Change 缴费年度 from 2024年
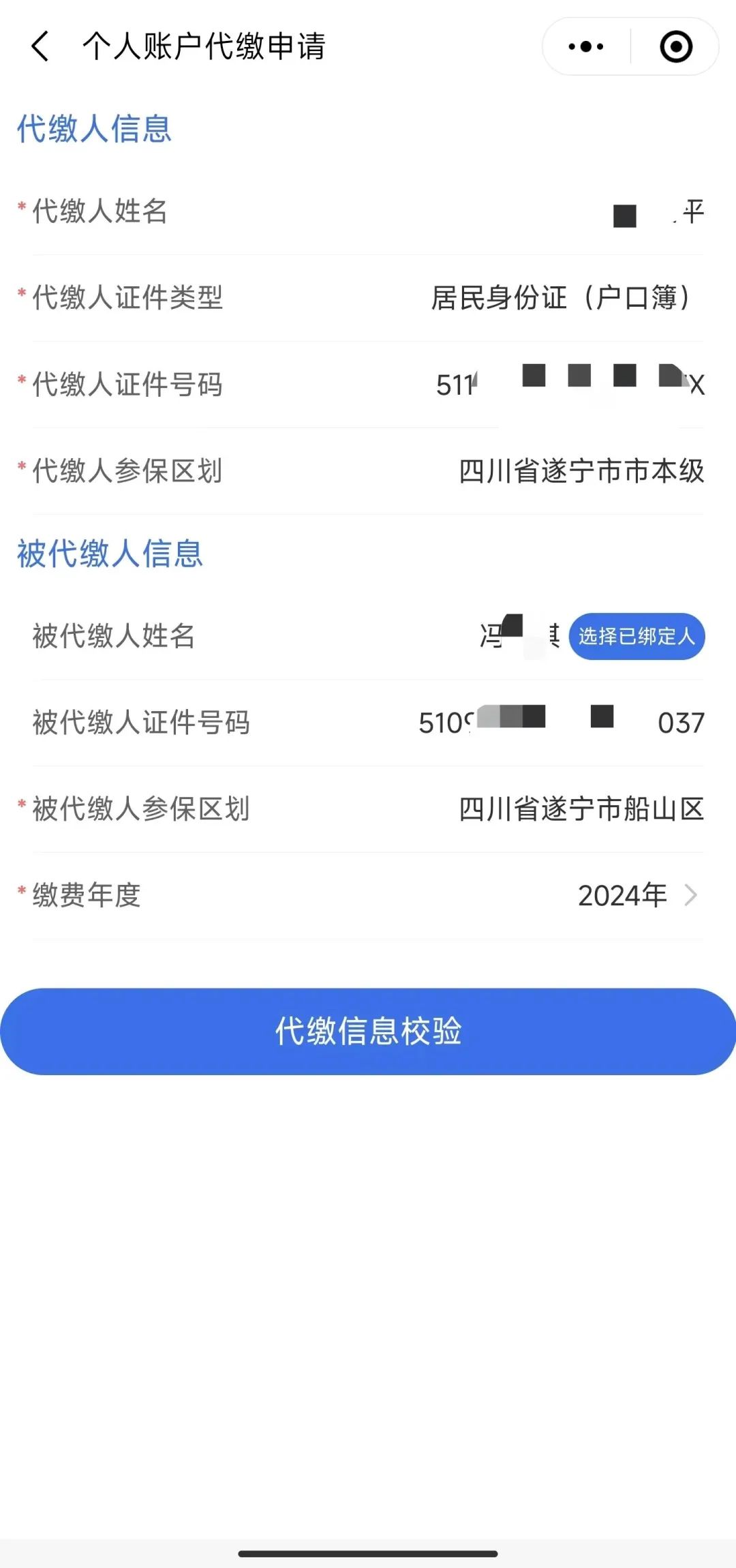 tap(637, 895)
